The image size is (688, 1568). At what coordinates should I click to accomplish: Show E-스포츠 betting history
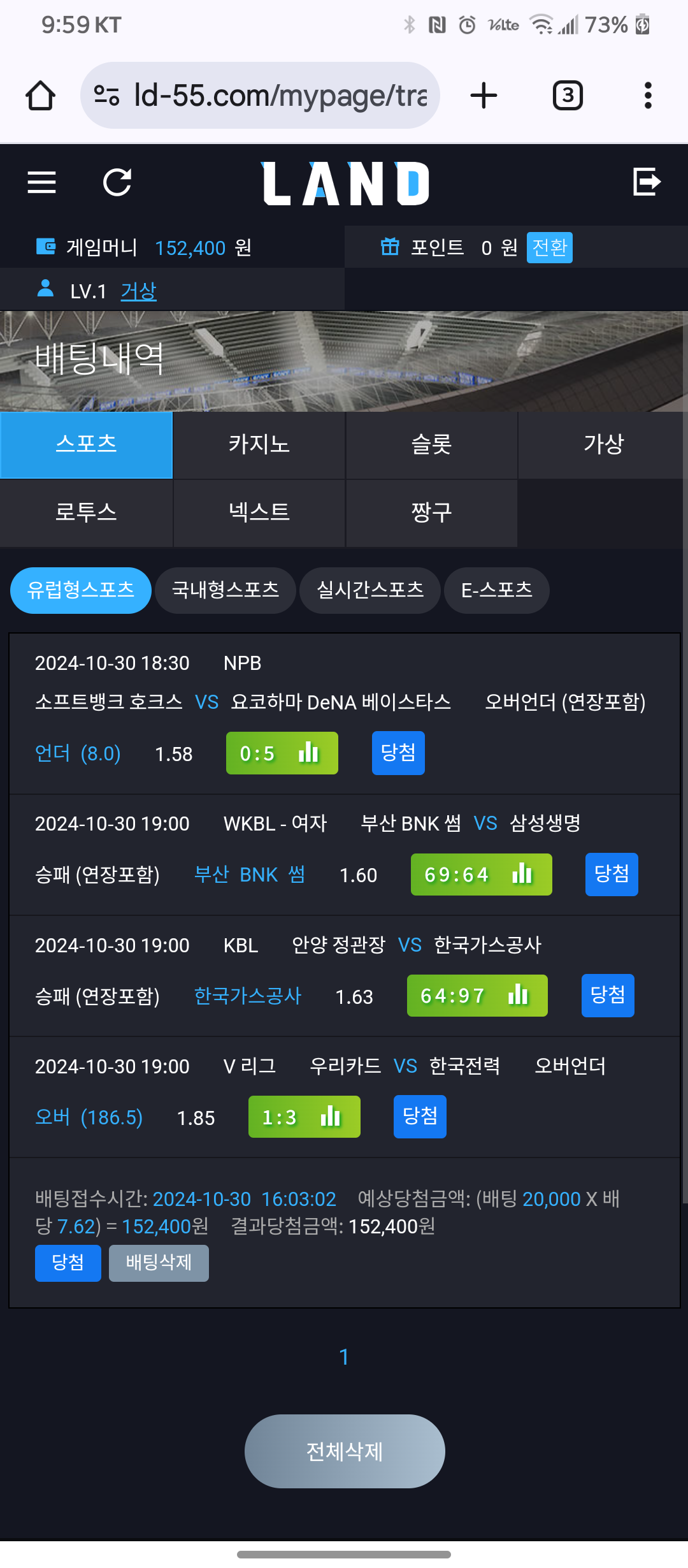[x=497, y=590]
